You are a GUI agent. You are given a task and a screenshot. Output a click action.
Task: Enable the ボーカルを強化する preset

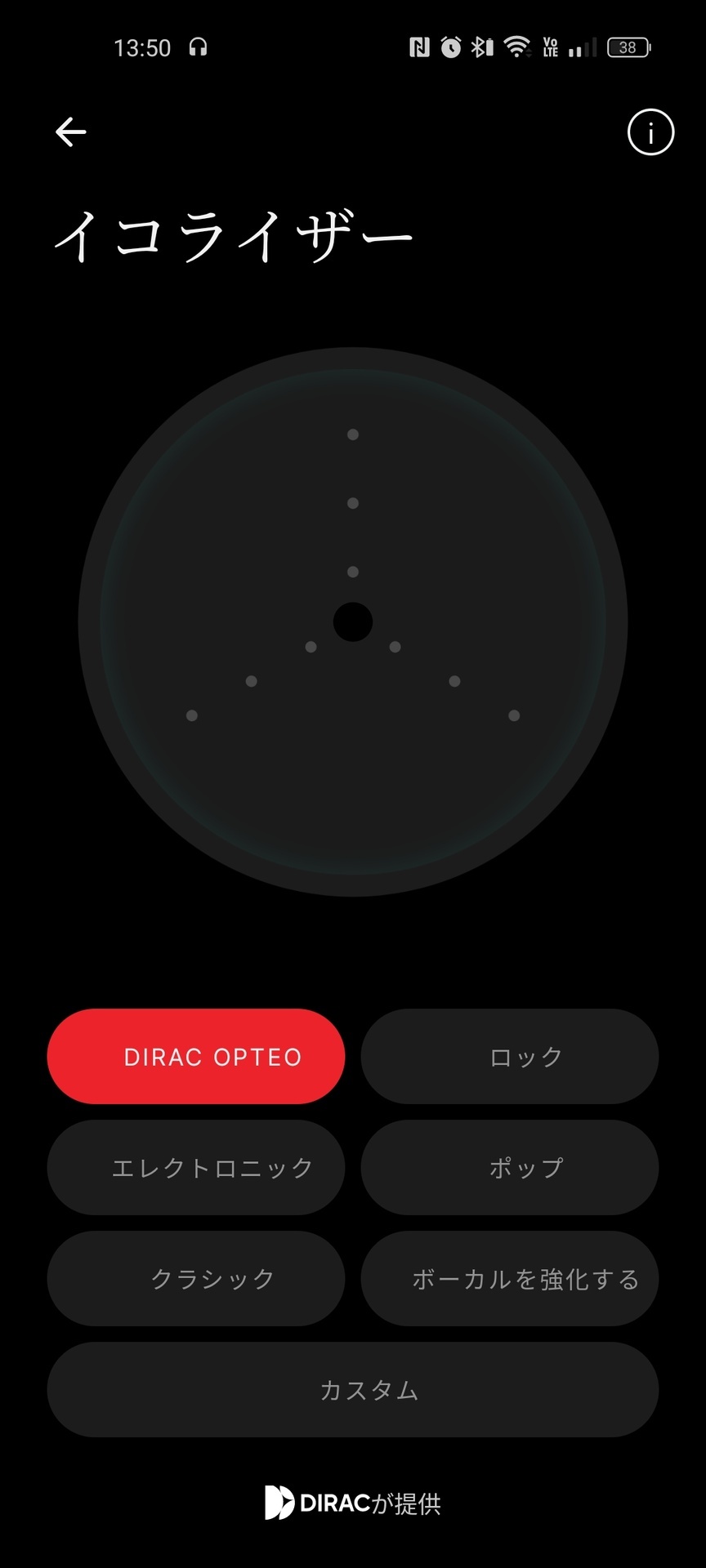point(510,1279)
